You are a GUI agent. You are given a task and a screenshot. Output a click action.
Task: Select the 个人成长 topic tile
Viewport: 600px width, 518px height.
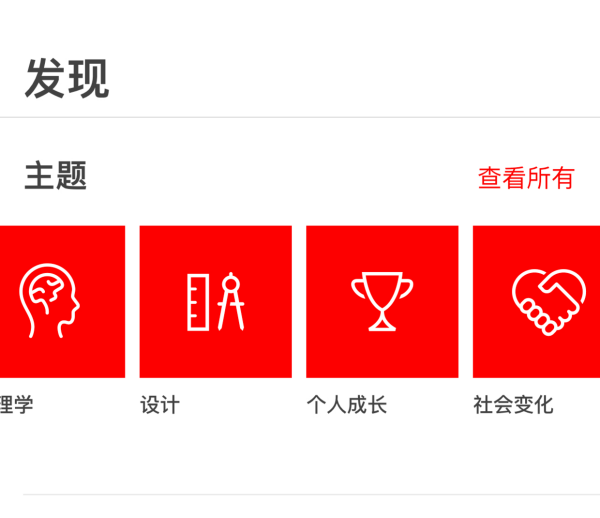coord(382,301)
